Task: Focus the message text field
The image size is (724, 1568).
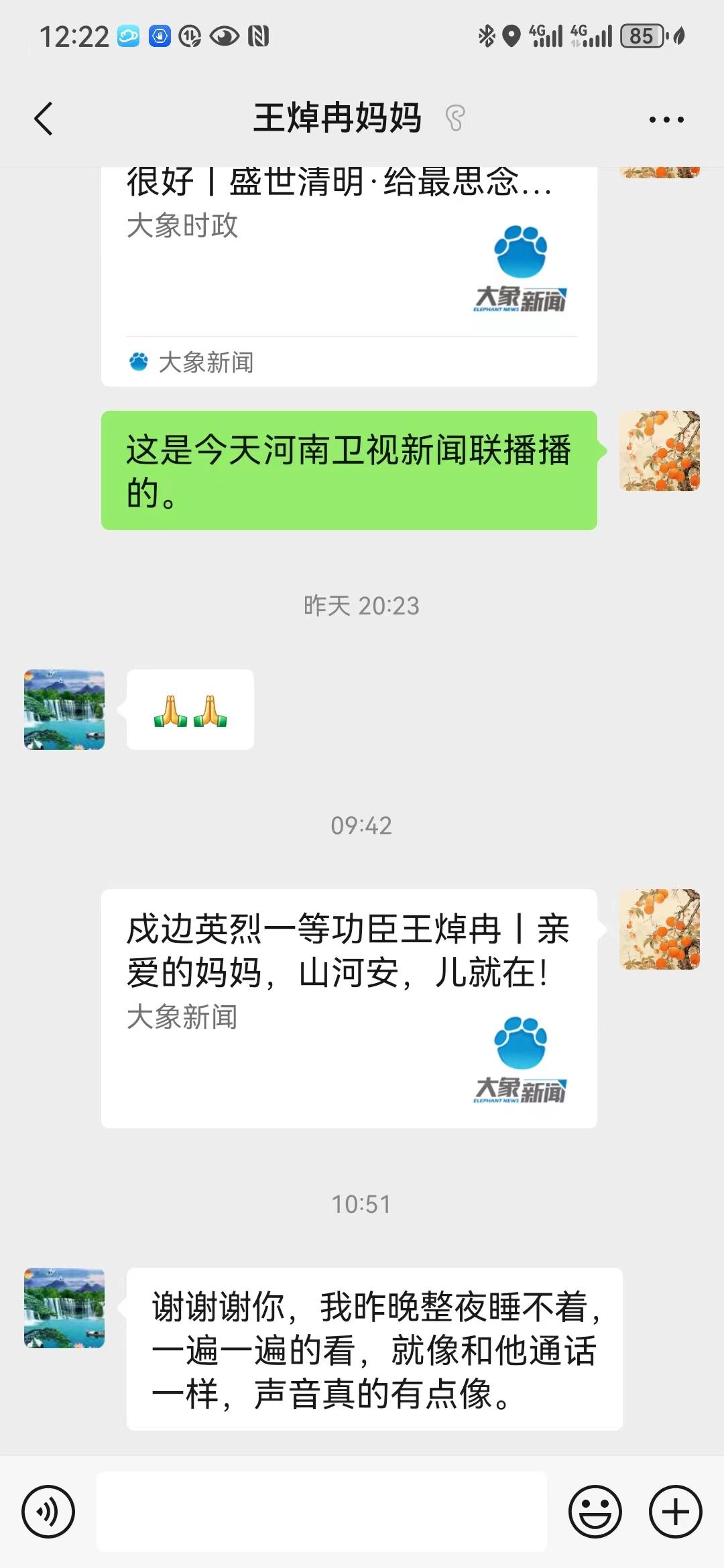Action: pos(322,1511)
